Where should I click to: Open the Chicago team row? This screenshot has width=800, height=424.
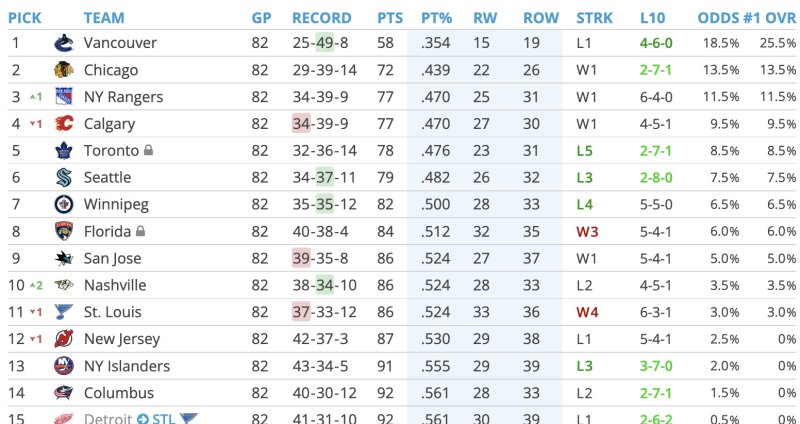tap(111, 71)
